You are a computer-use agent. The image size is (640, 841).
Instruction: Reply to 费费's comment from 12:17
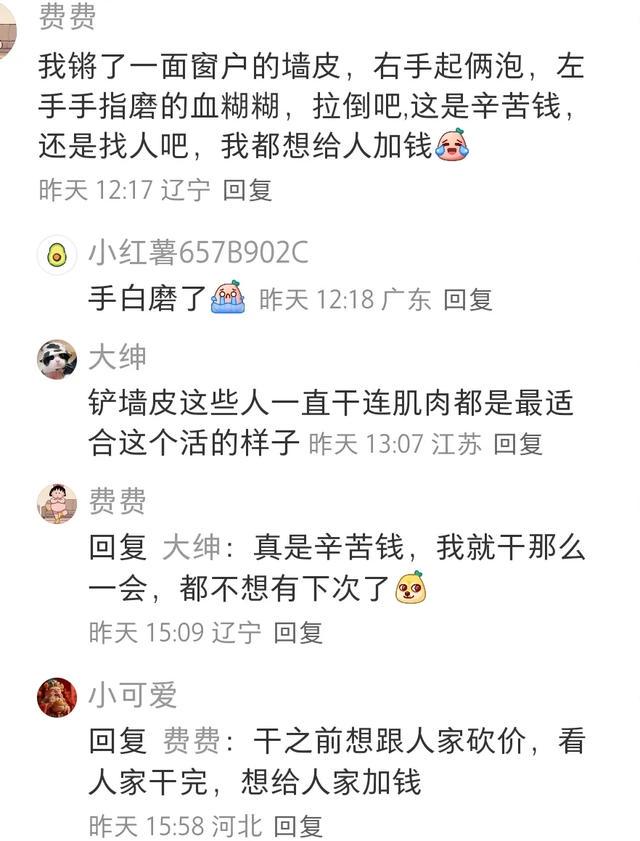(247, 190)
